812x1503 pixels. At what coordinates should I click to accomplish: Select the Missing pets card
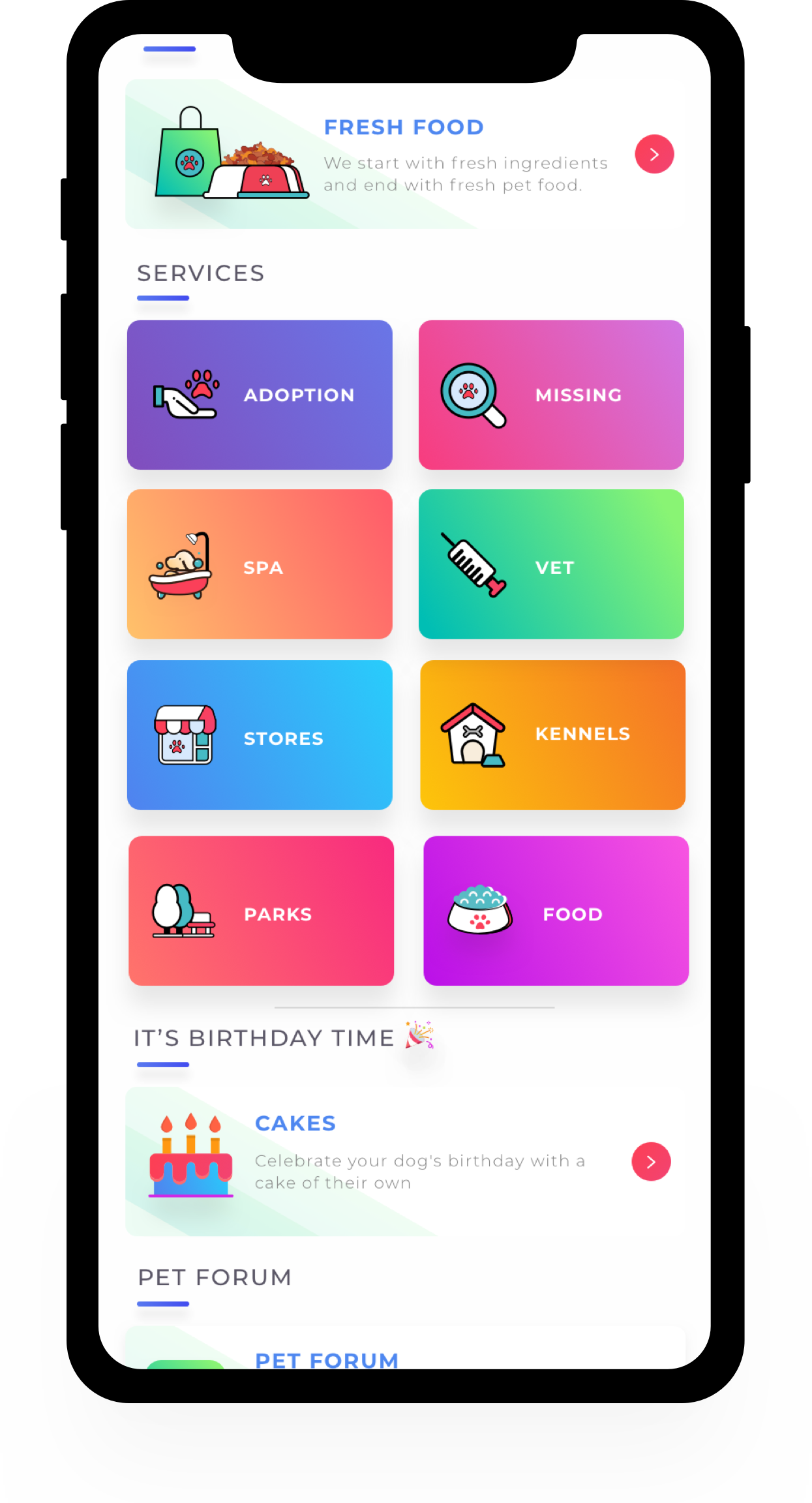[x=551, y=395]
